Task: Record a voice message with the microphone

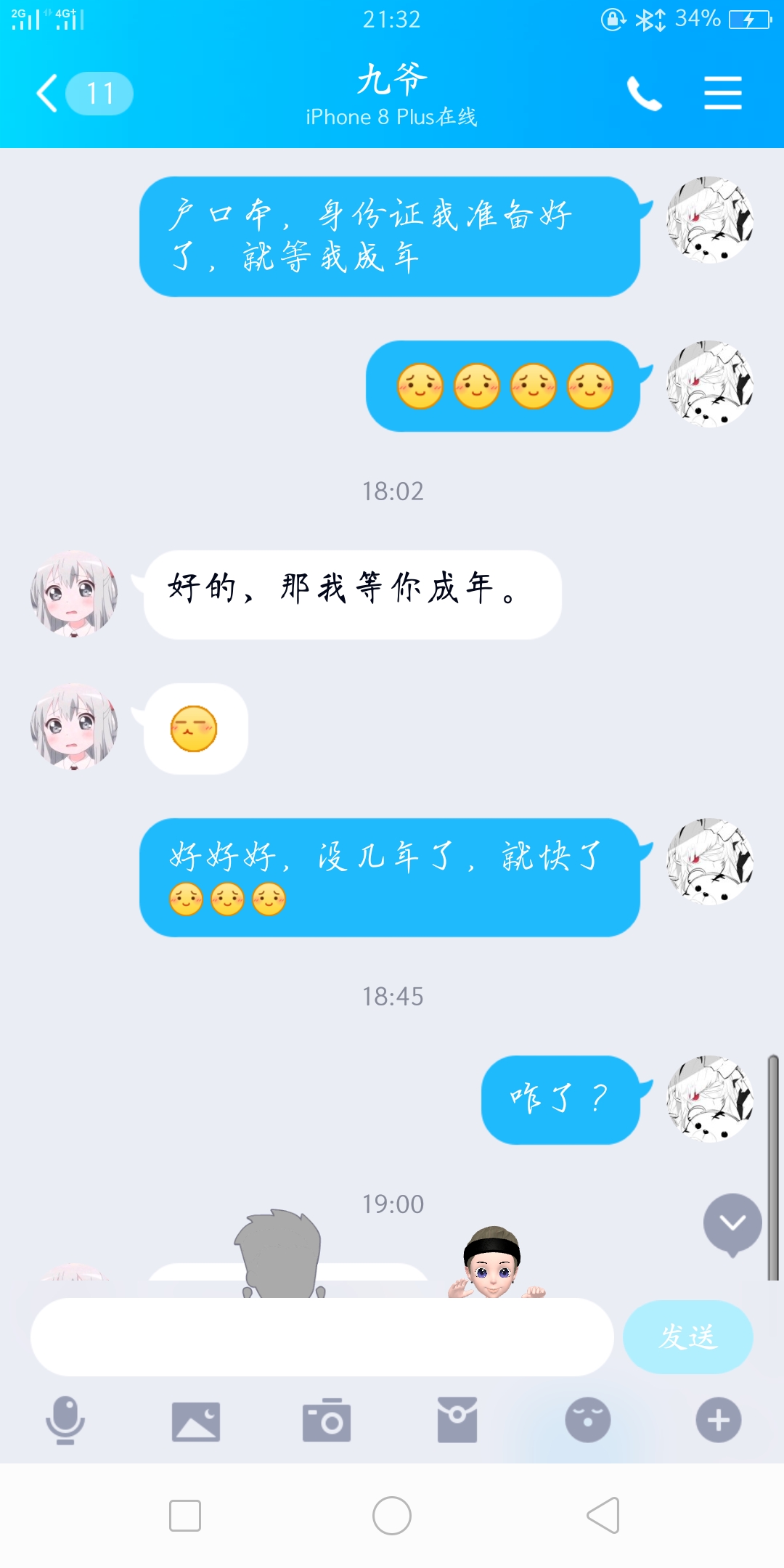Action: coord(65,1420)
